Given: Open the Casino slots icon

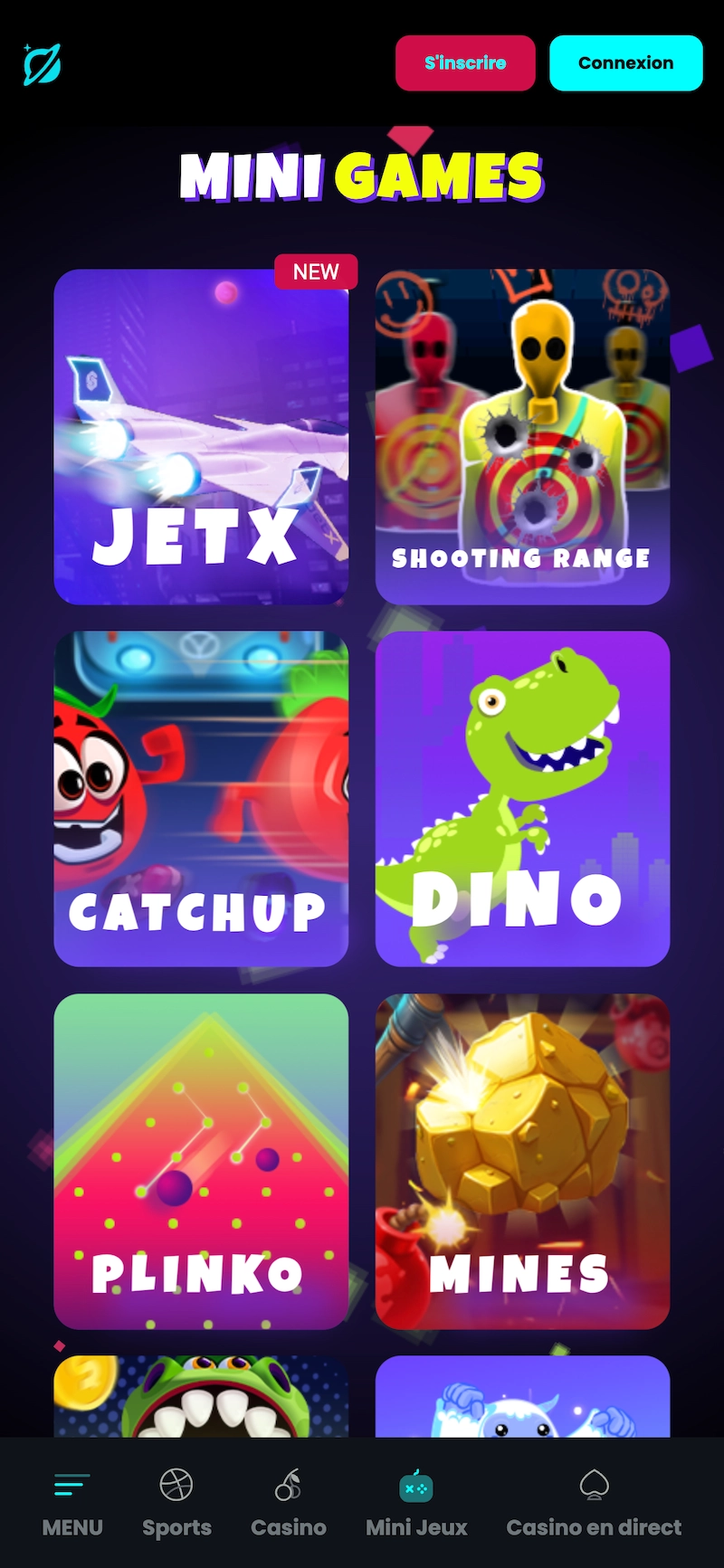Looking at the screenshot, I should pyautogui.click(x=288, y=1484).
